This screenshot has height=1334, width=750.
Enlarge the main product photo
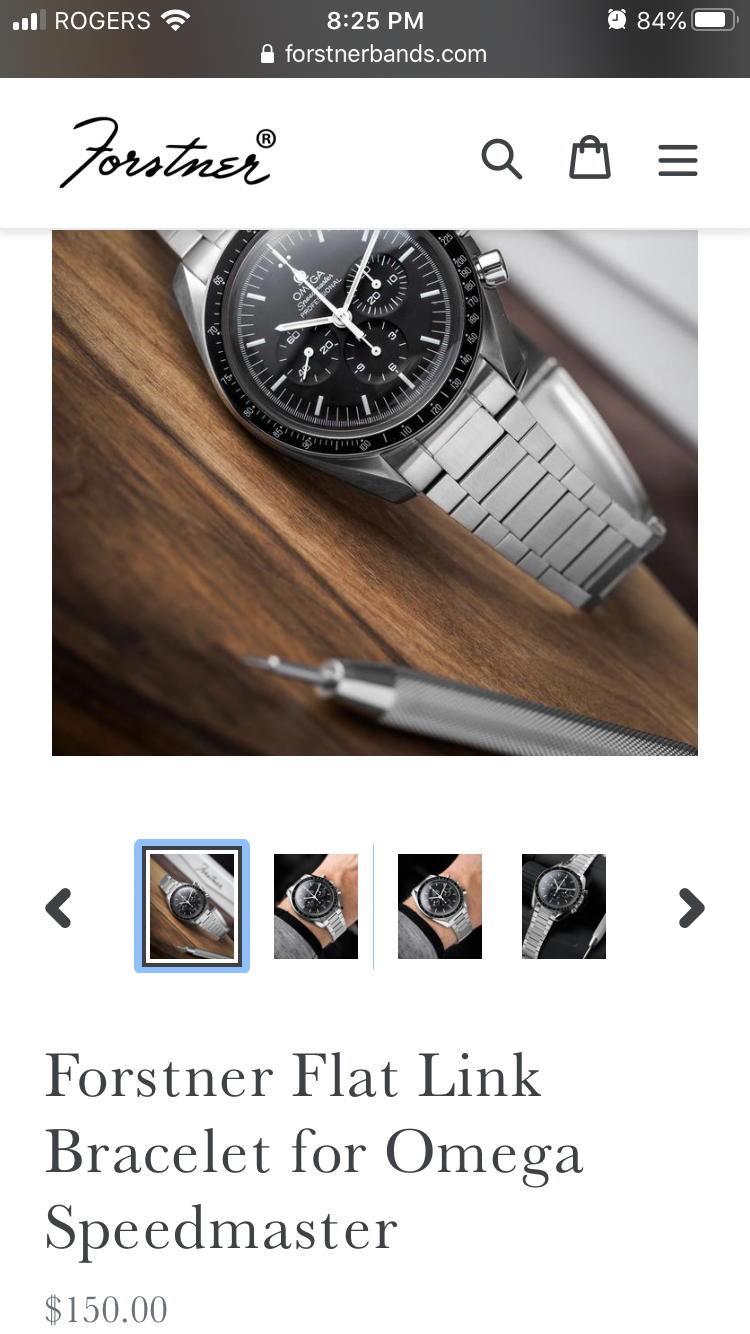pos(375,492)
